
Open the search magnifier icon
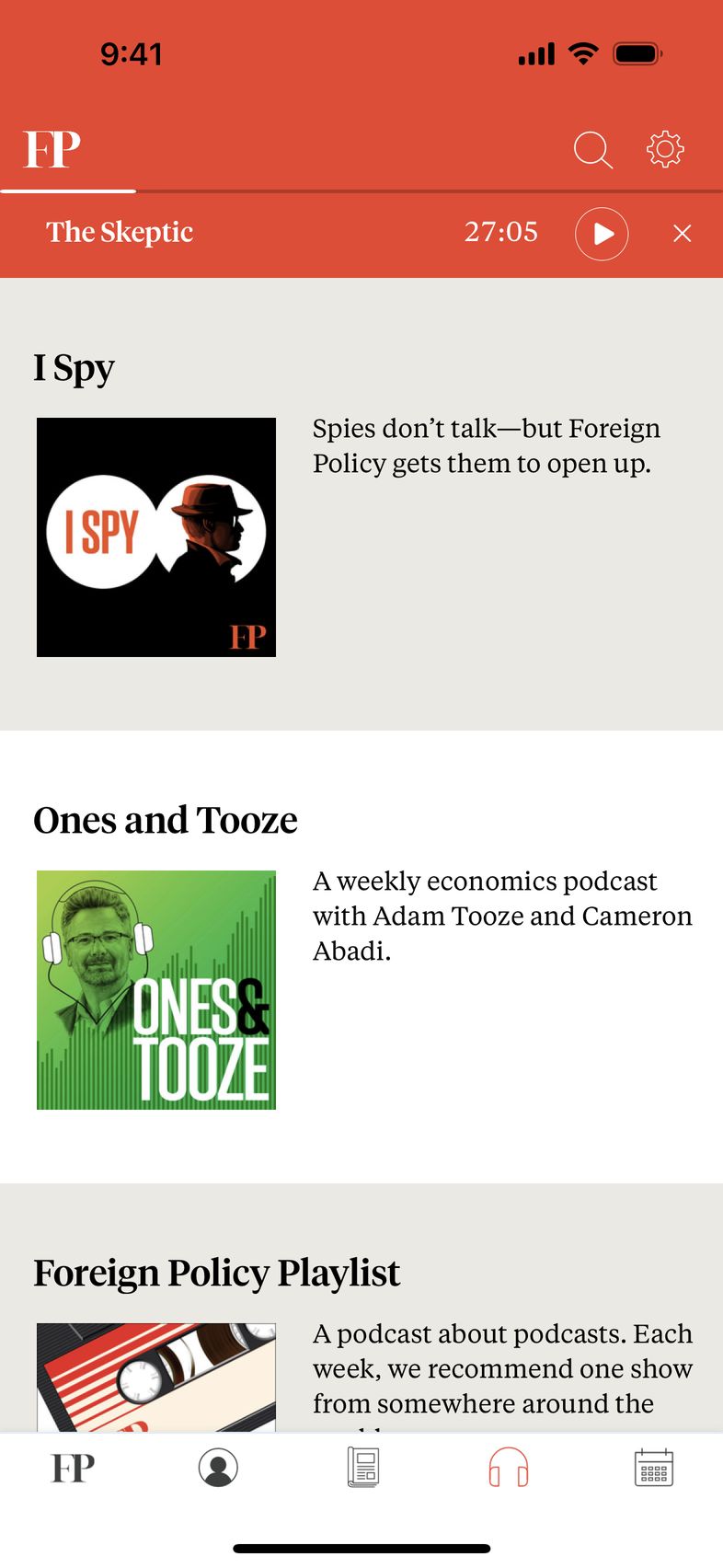point(592,149)
